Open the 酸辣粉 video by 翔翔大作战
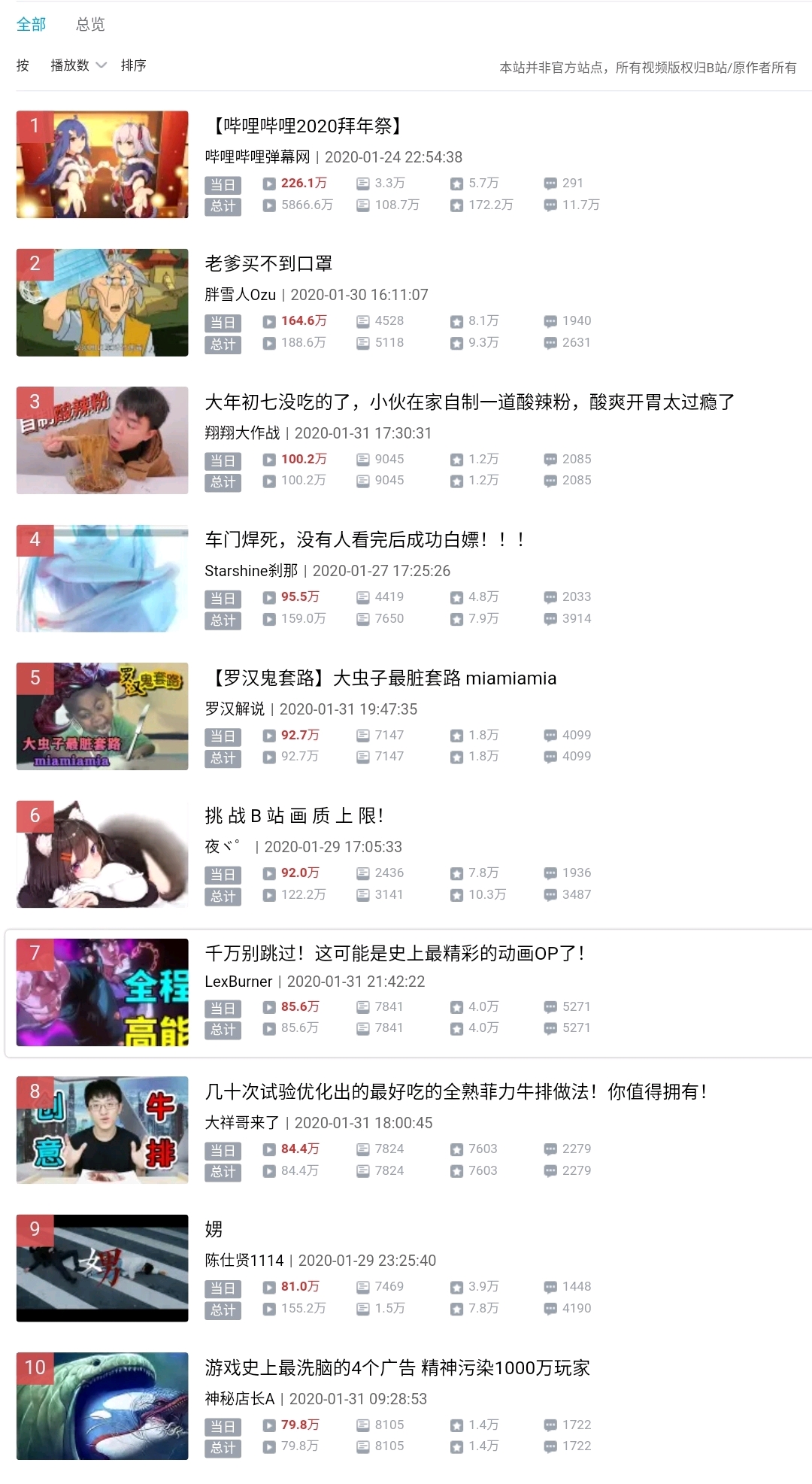This screenshot has width=812, height=1484. [x=470, y=402]
